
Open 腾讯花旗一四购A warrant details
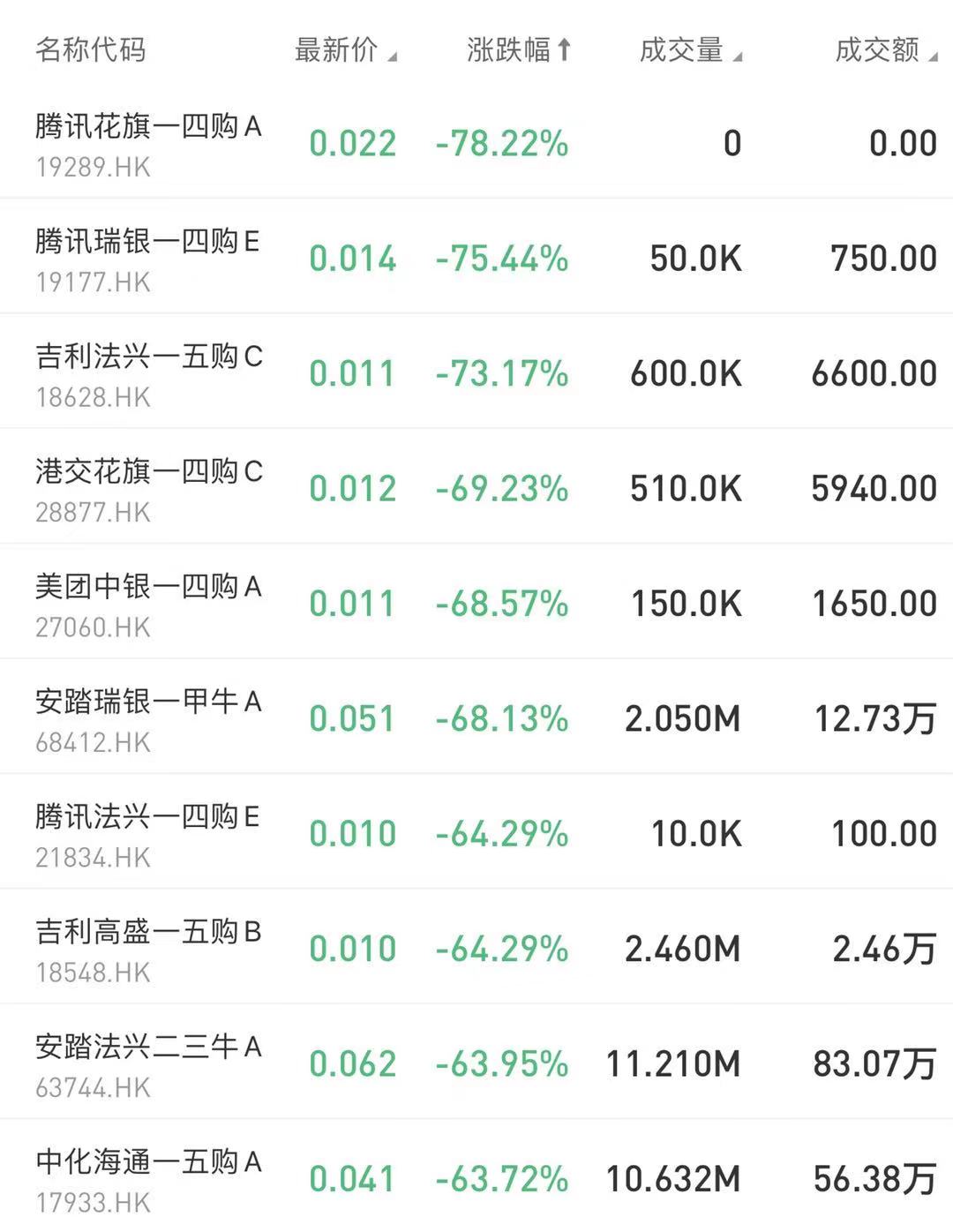pyautogui.click(x=148, y=143)
